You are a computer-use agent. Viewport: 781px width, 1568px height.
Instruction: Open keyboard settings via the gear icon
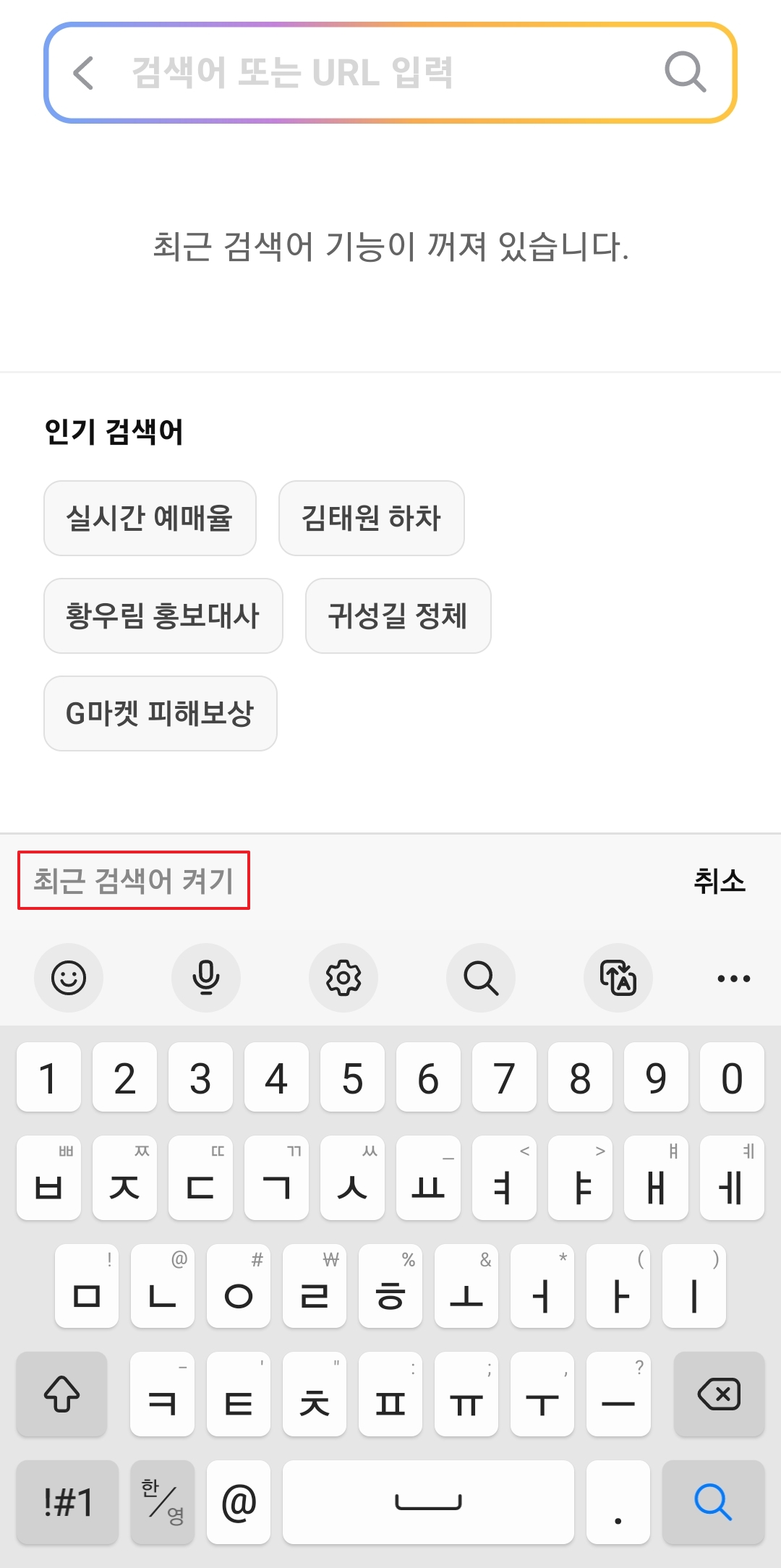tap(343, 978)
